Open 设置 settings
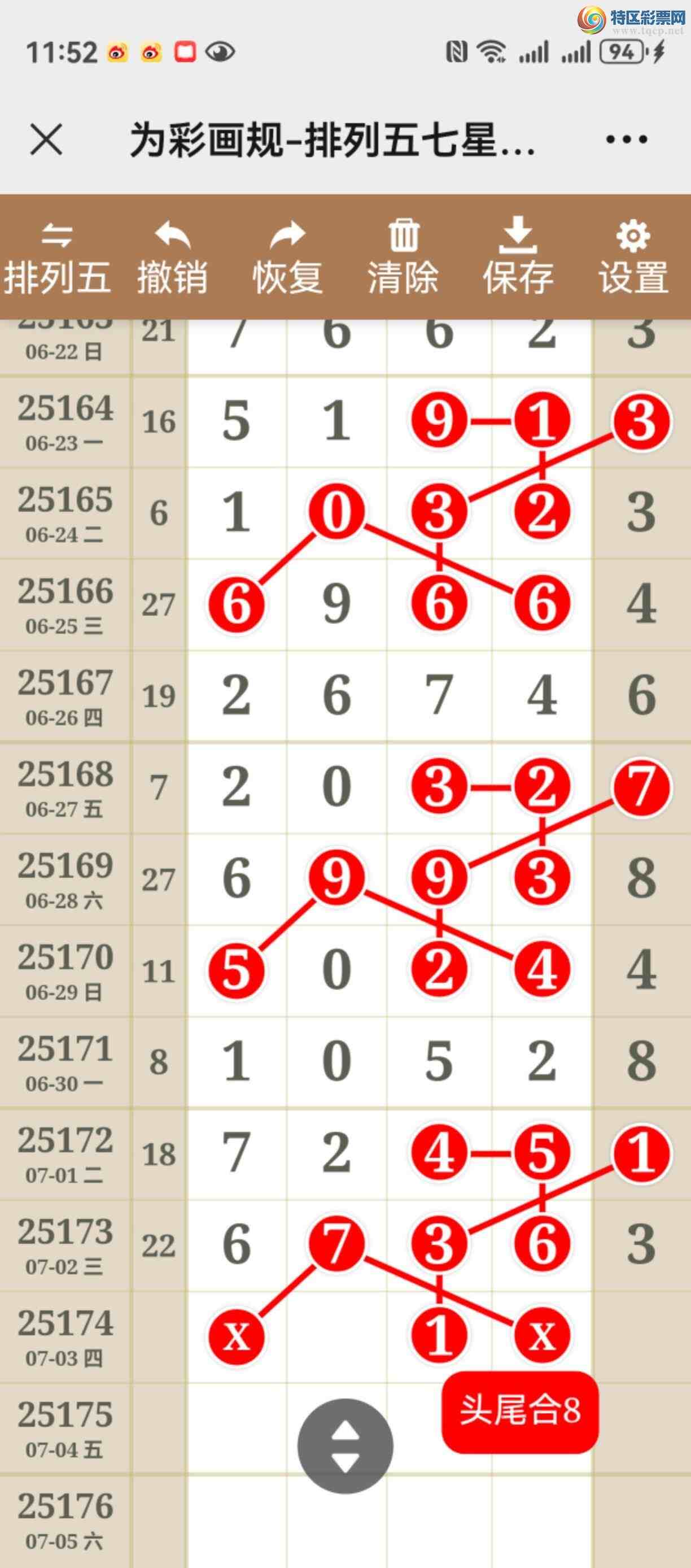 coord(633,258)
